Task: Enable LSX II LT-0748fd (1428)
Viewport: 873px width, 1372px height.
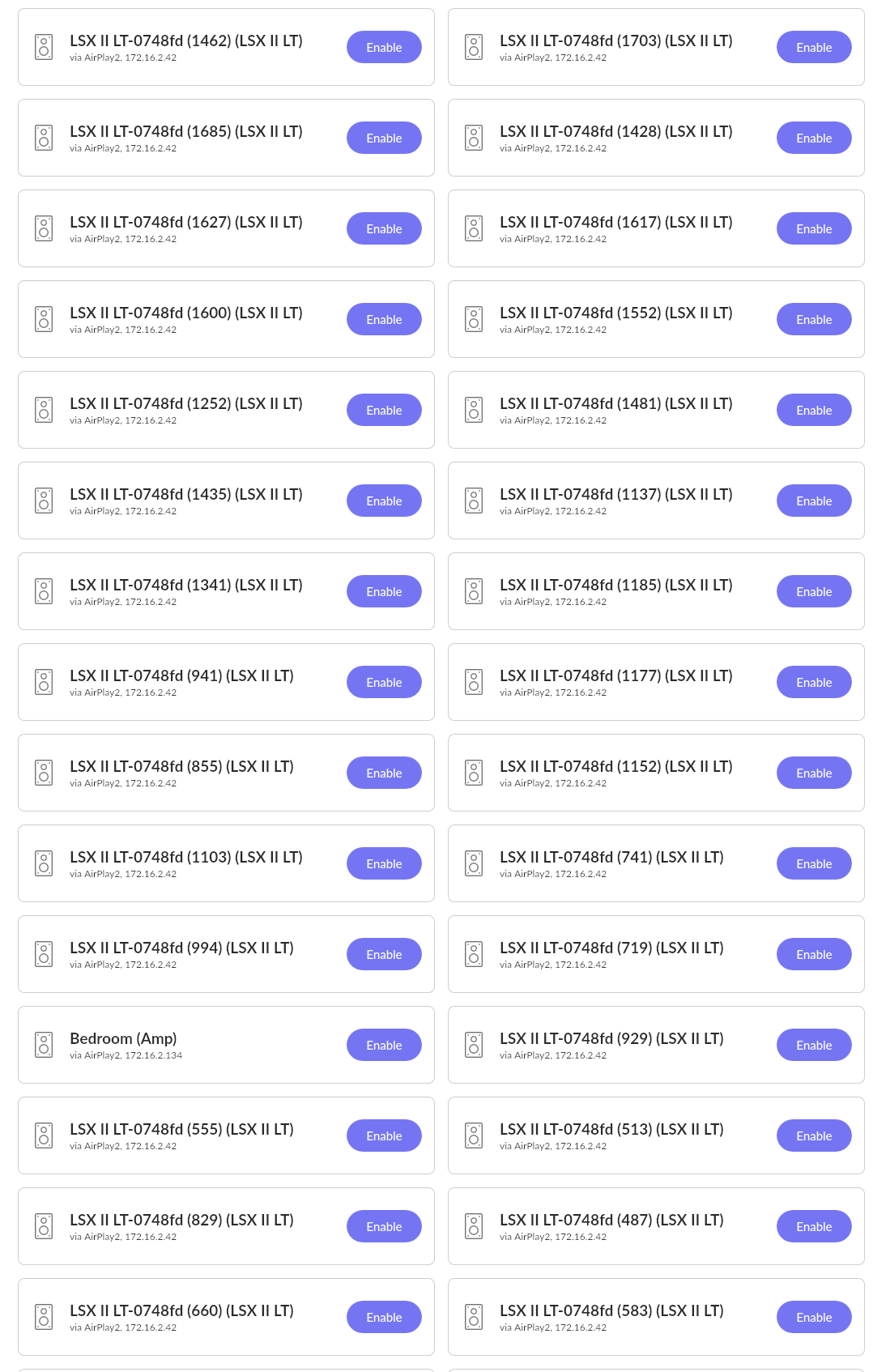Action: pos(814,138)
